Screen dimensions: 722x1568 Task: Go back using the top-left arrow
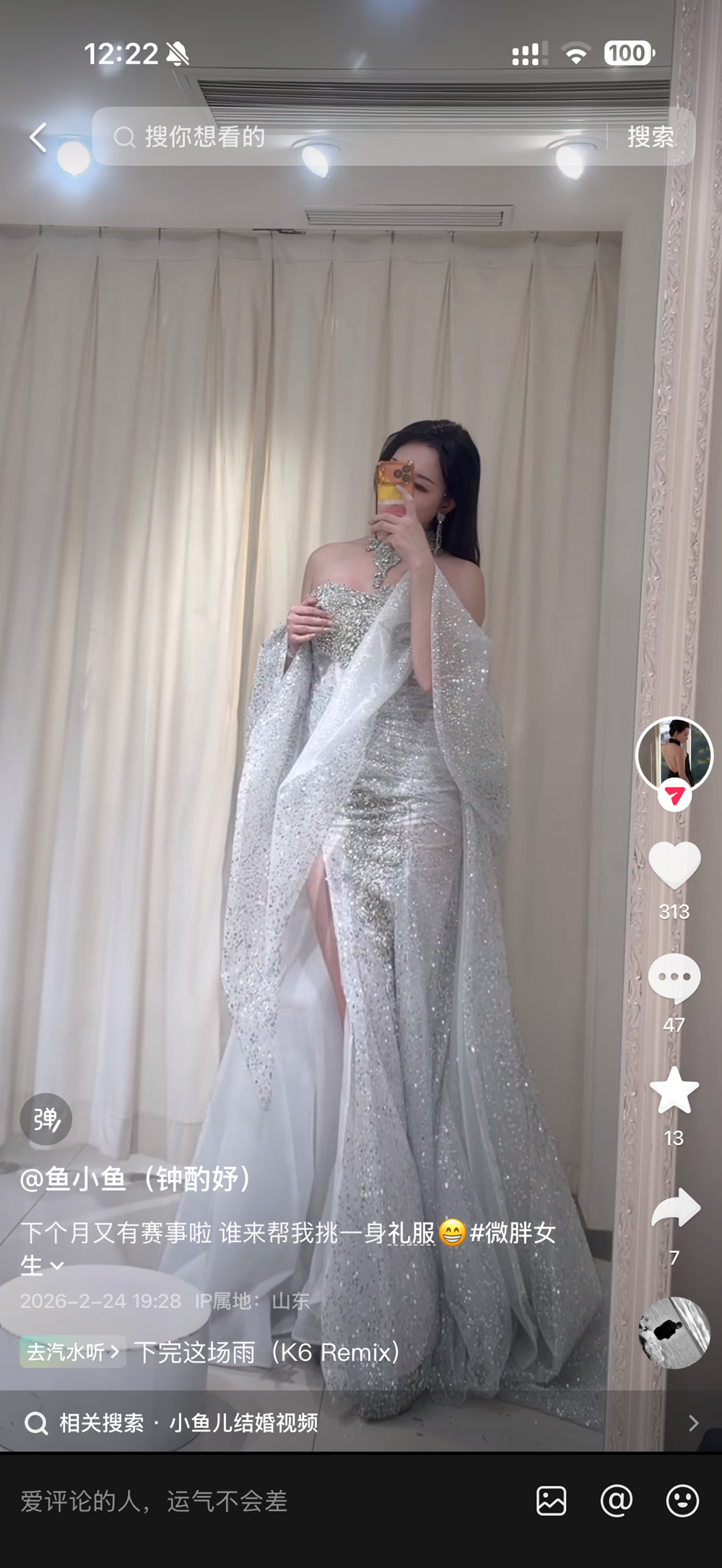click(x=39, y=137)
